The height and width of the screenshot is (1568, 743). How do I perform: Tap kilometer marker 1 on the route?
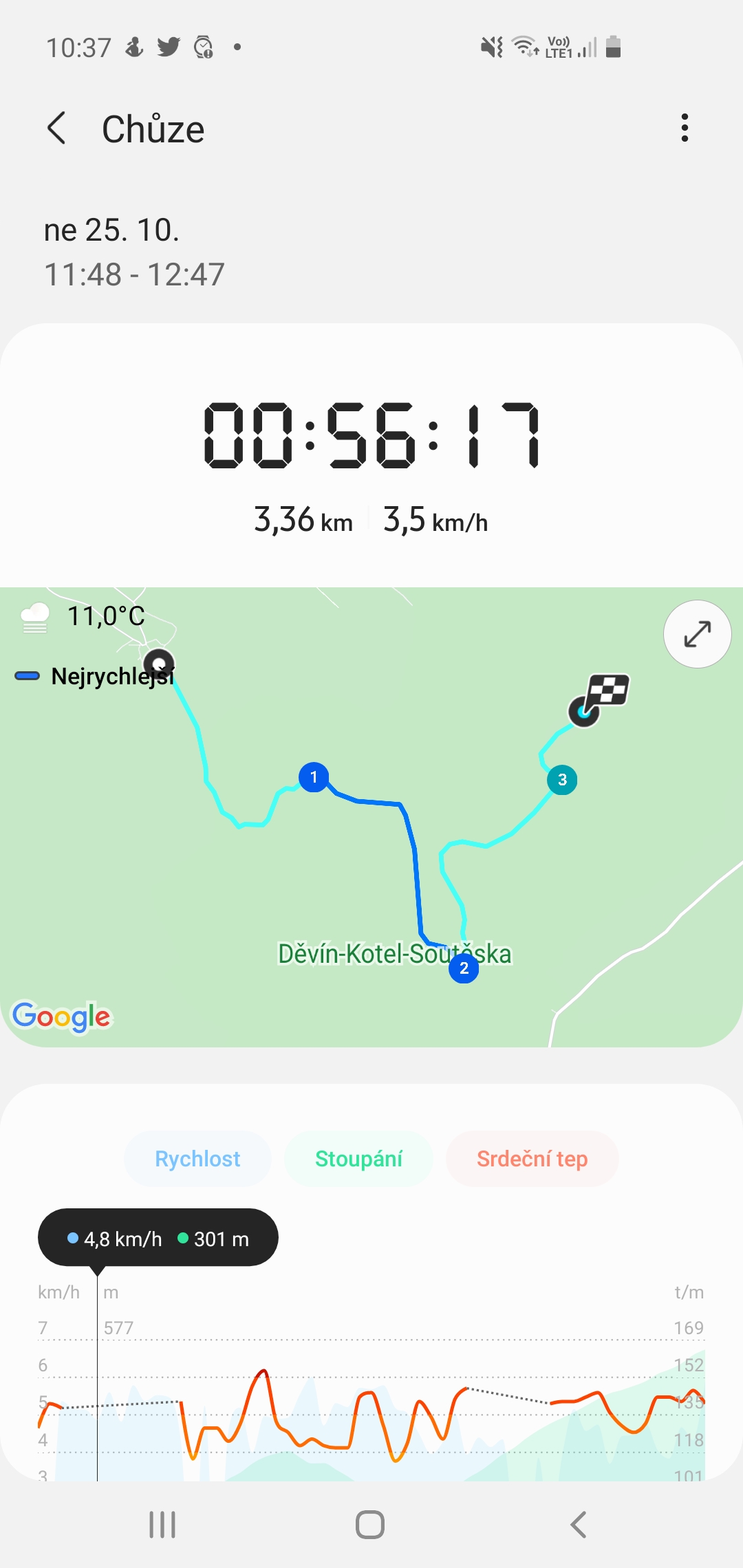pyautogui.click(x=314, y=777)
